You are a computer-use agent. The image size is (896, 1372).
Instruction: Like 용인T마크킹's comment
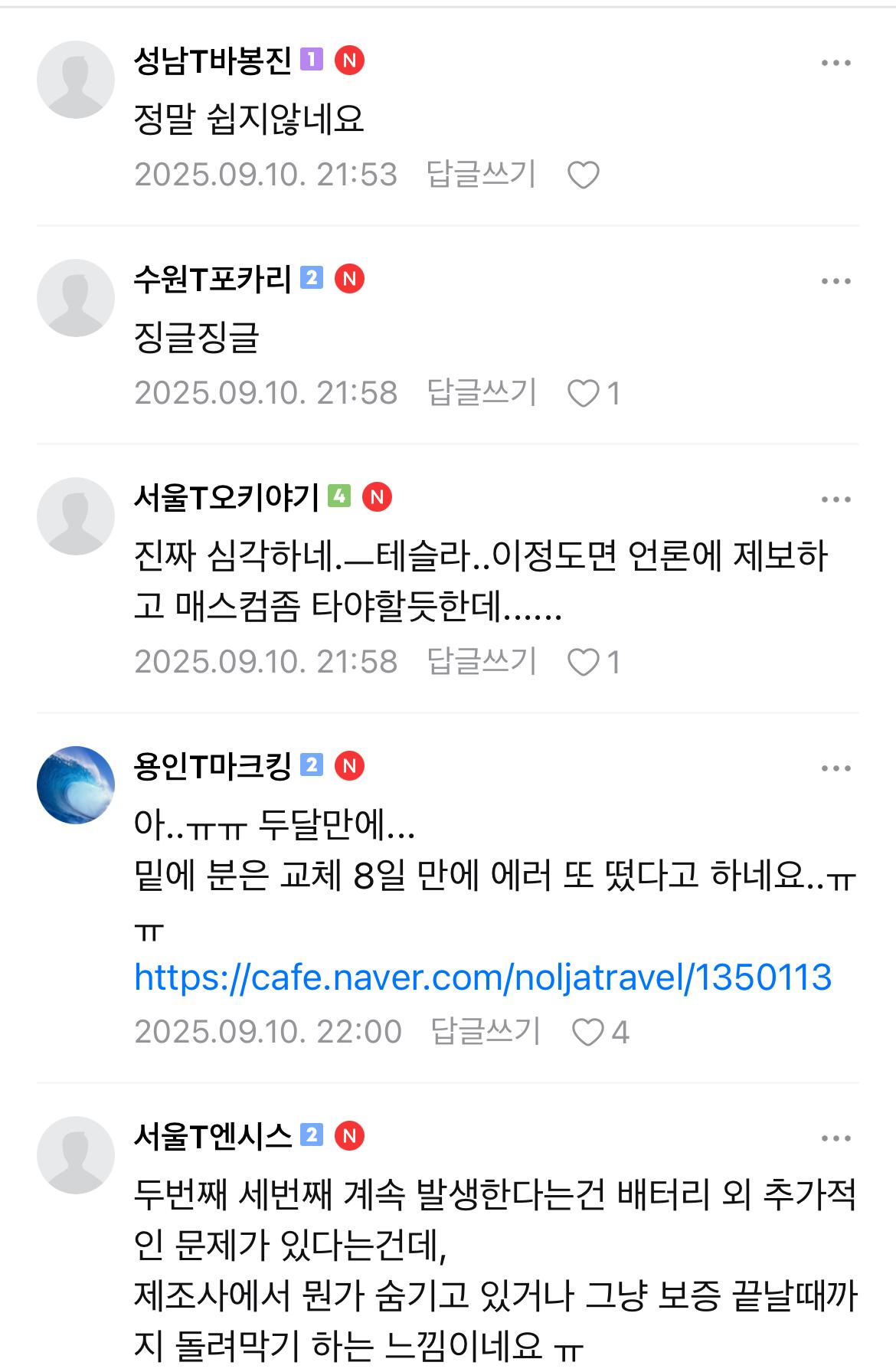click(x=588, y=1033)
